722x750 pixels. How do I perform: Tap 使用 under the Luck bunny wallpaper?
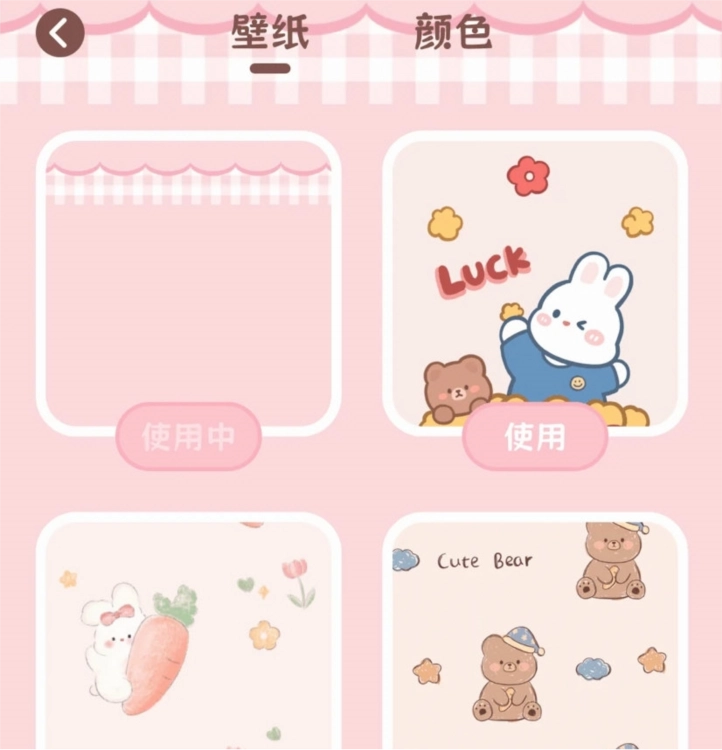click(535, 437)
